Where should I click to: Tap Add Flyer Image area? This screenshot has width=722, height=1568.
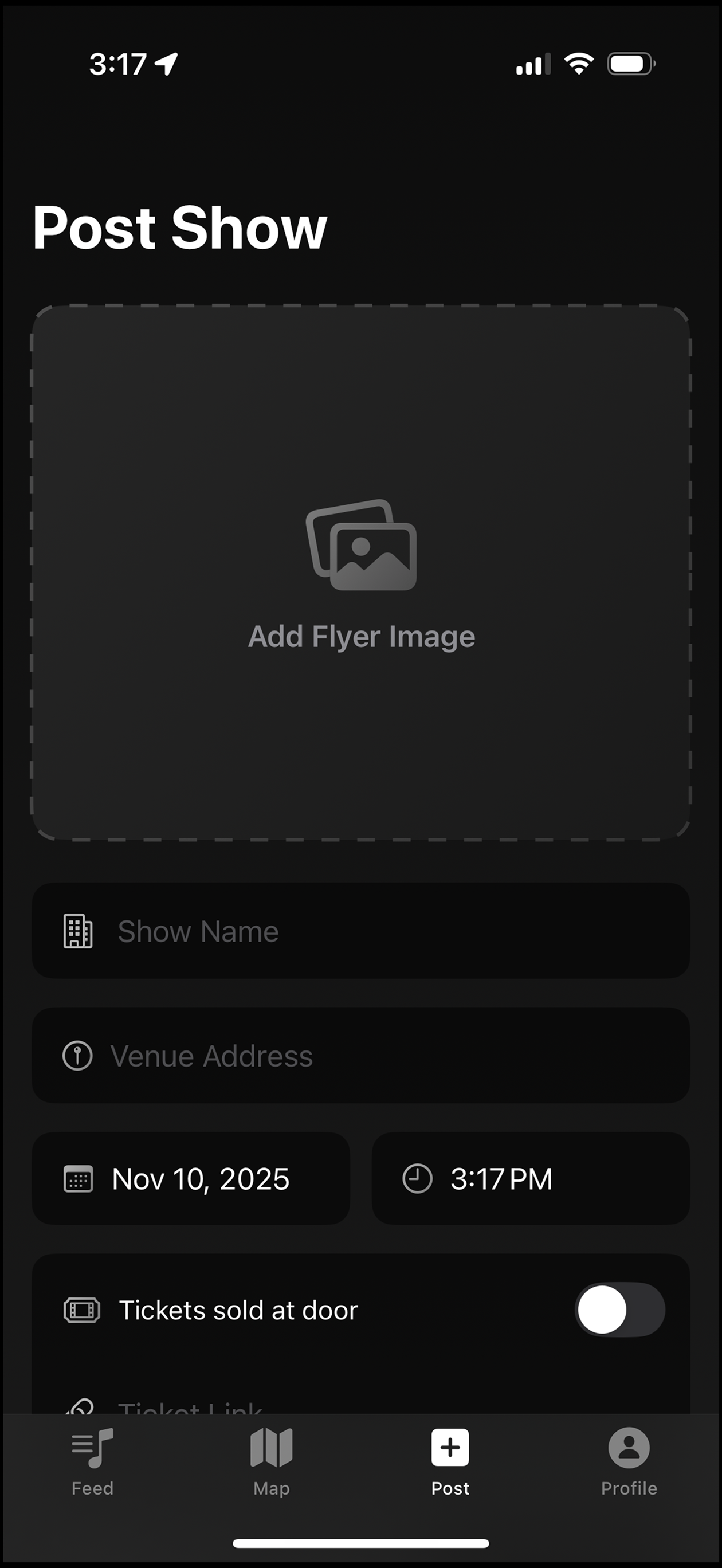[x=361, y=573]
